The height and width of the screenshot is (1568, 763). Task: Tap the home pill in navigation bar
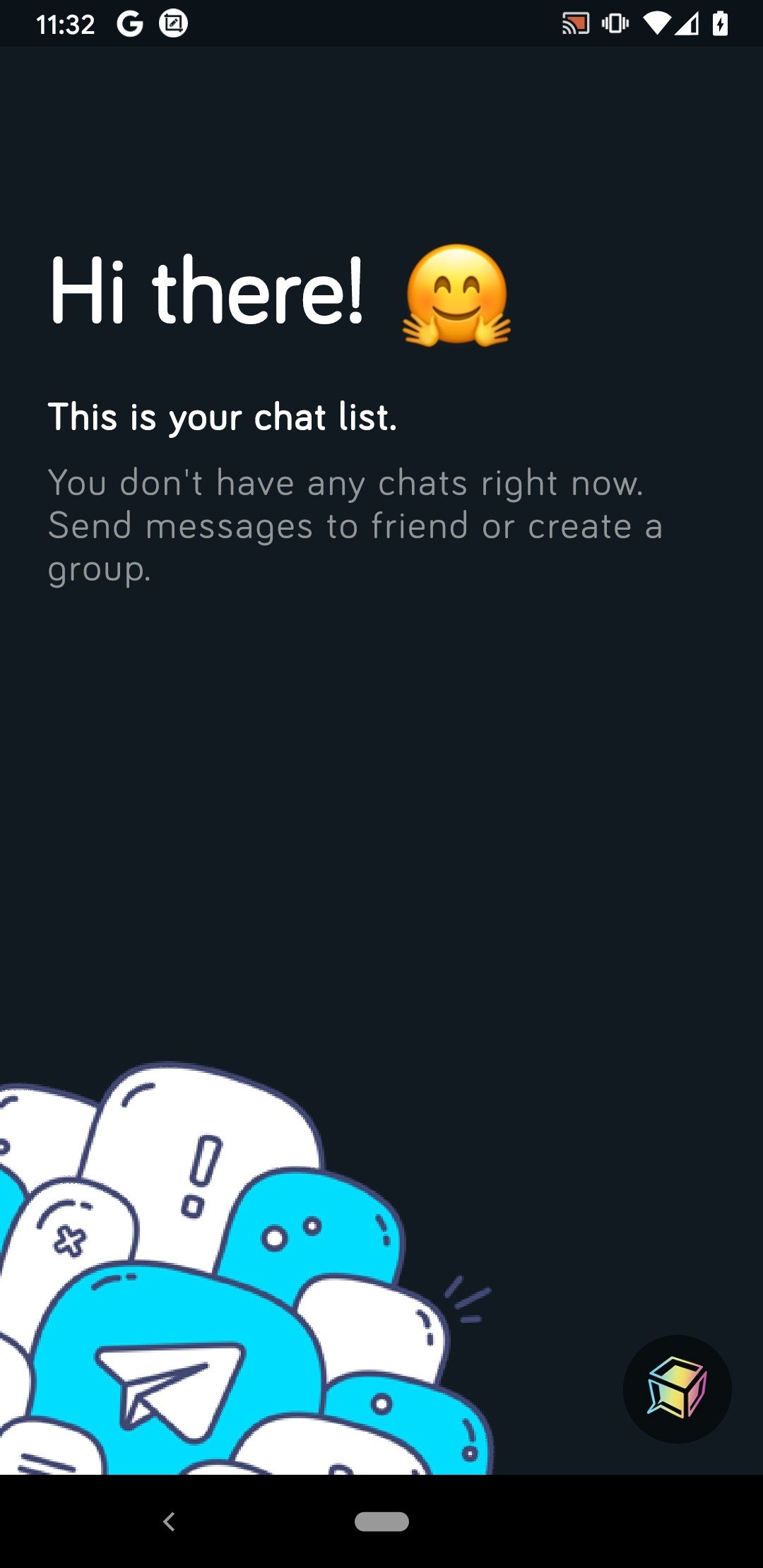click(x=381, y=1521)
